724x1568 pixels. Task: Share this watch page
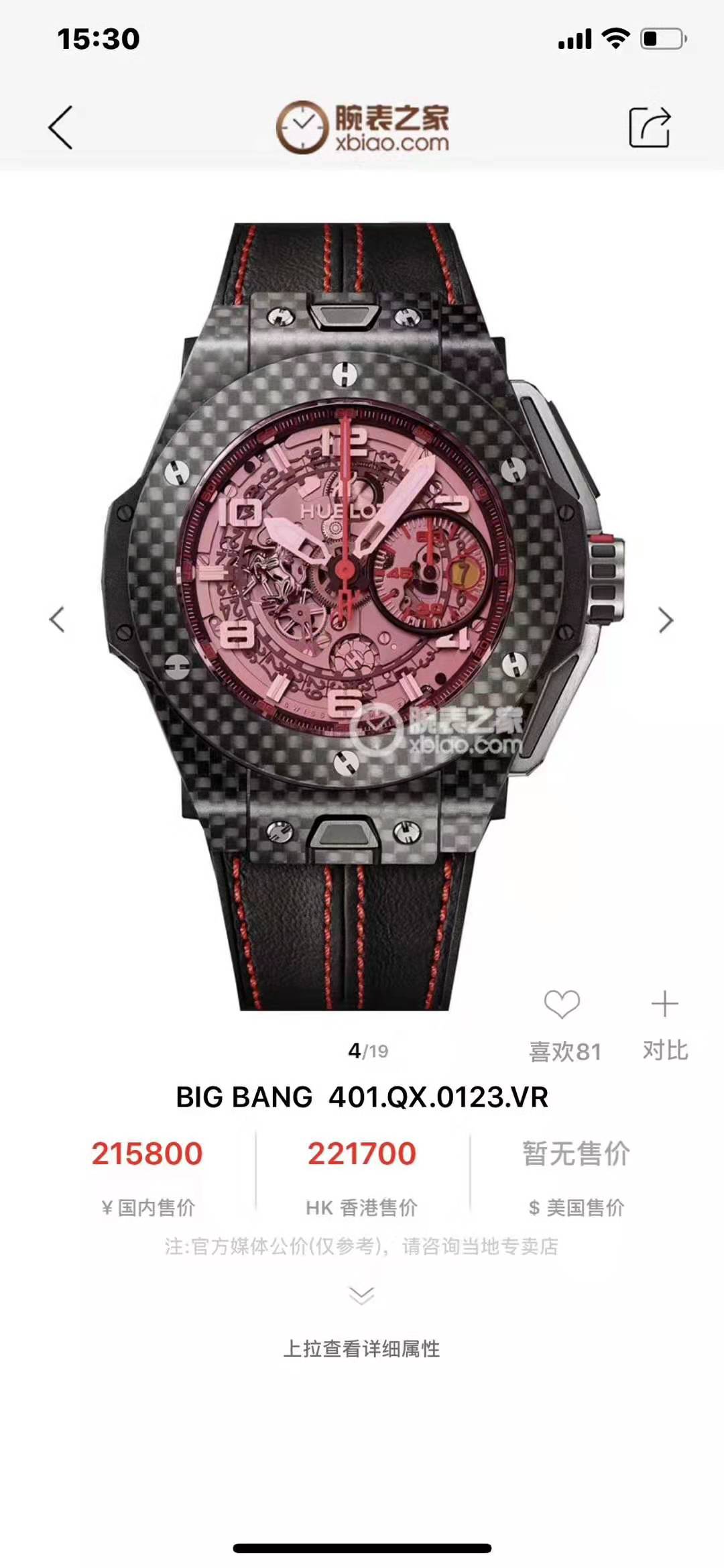point(649,127)
